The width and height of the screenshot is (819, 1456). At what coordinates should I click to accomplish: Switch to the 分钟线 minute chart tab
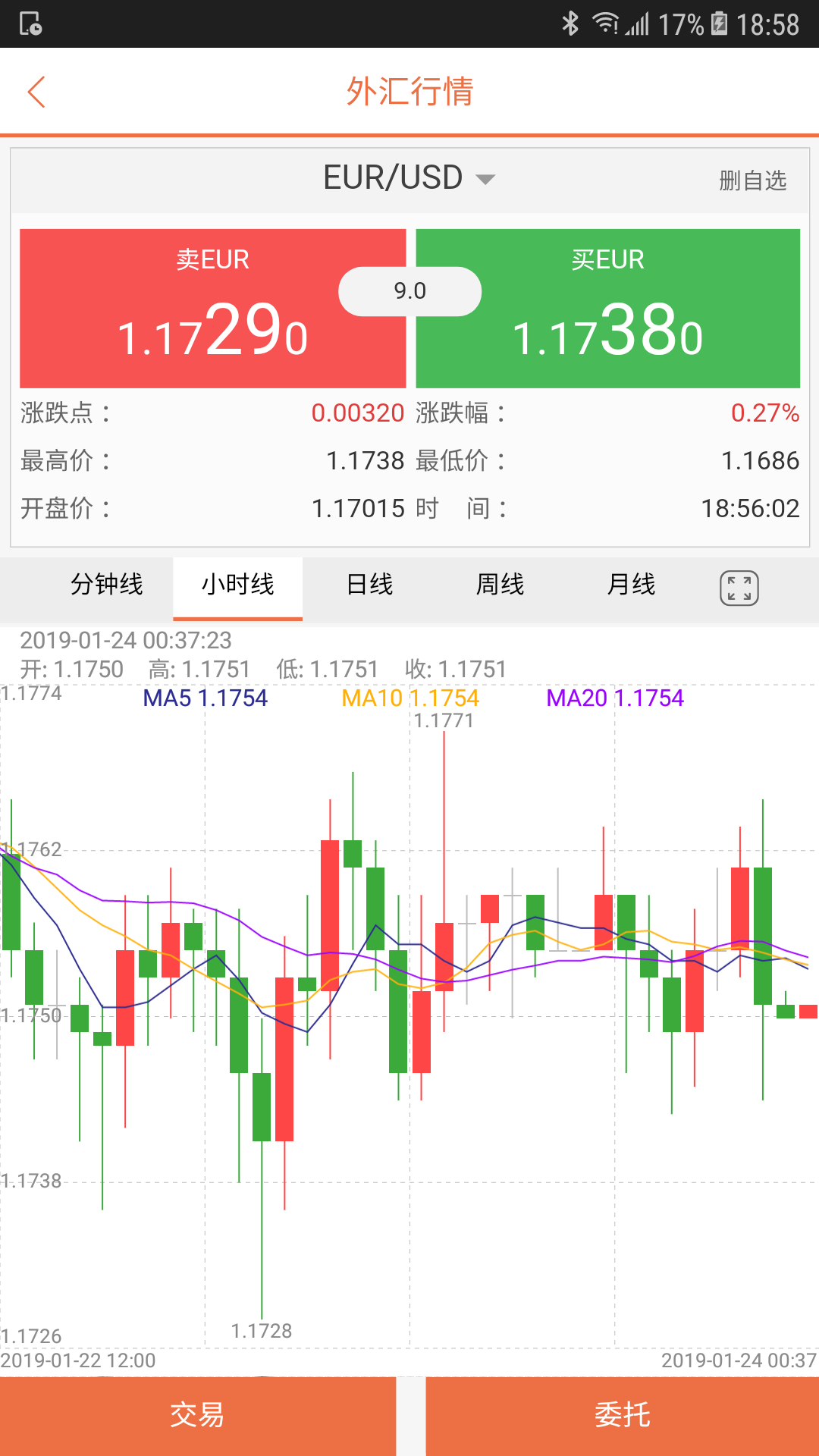click(107, 585)
